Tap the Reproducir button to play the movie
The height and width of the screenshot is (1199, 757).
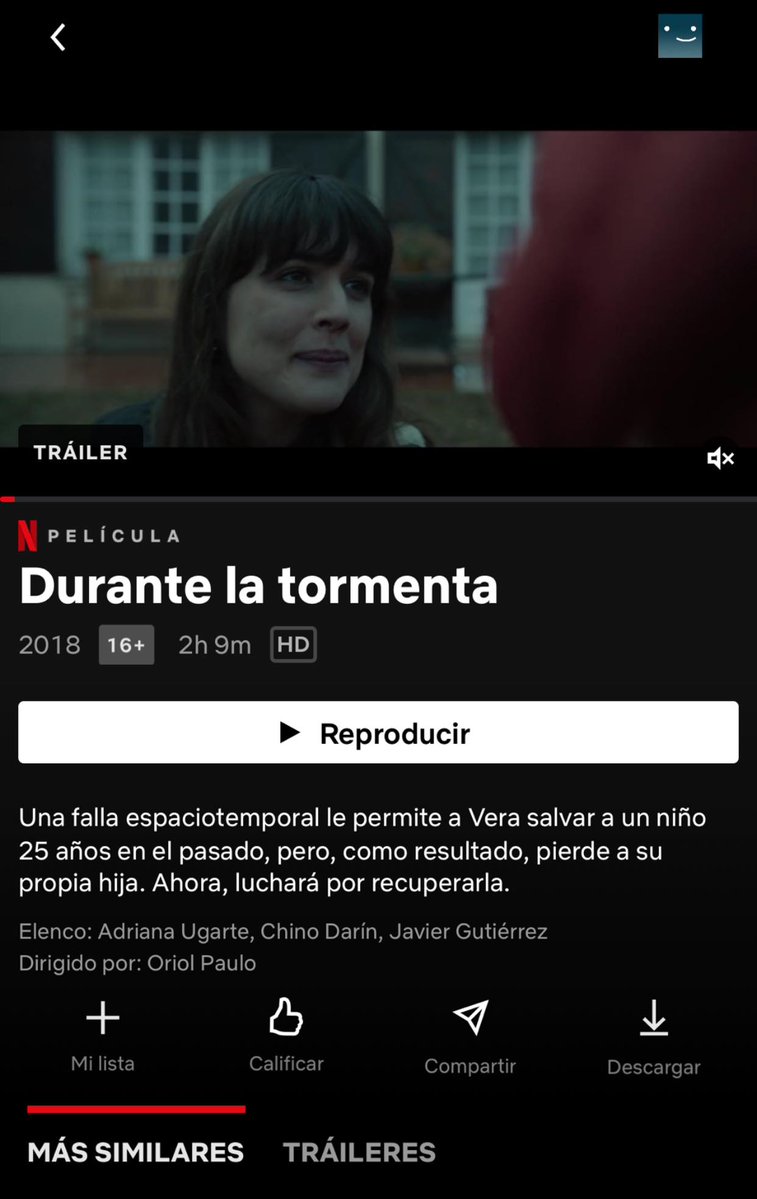[378, 733]
